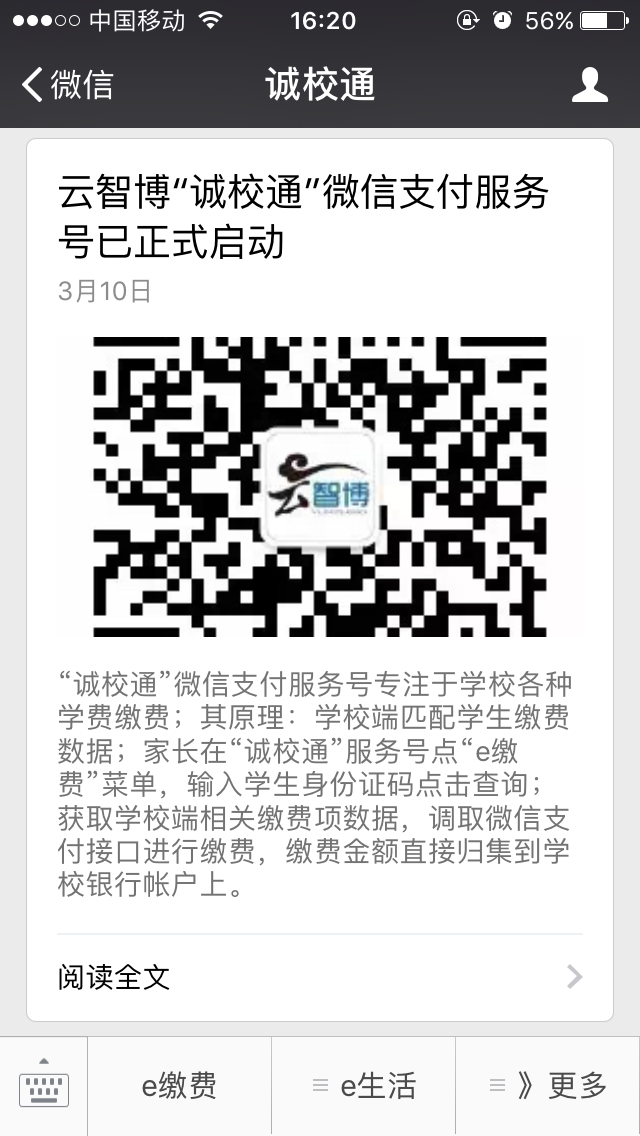The image size is (640, 1136).
Task: Open the e缴费 menu
Action: (x=179, y=1086)
